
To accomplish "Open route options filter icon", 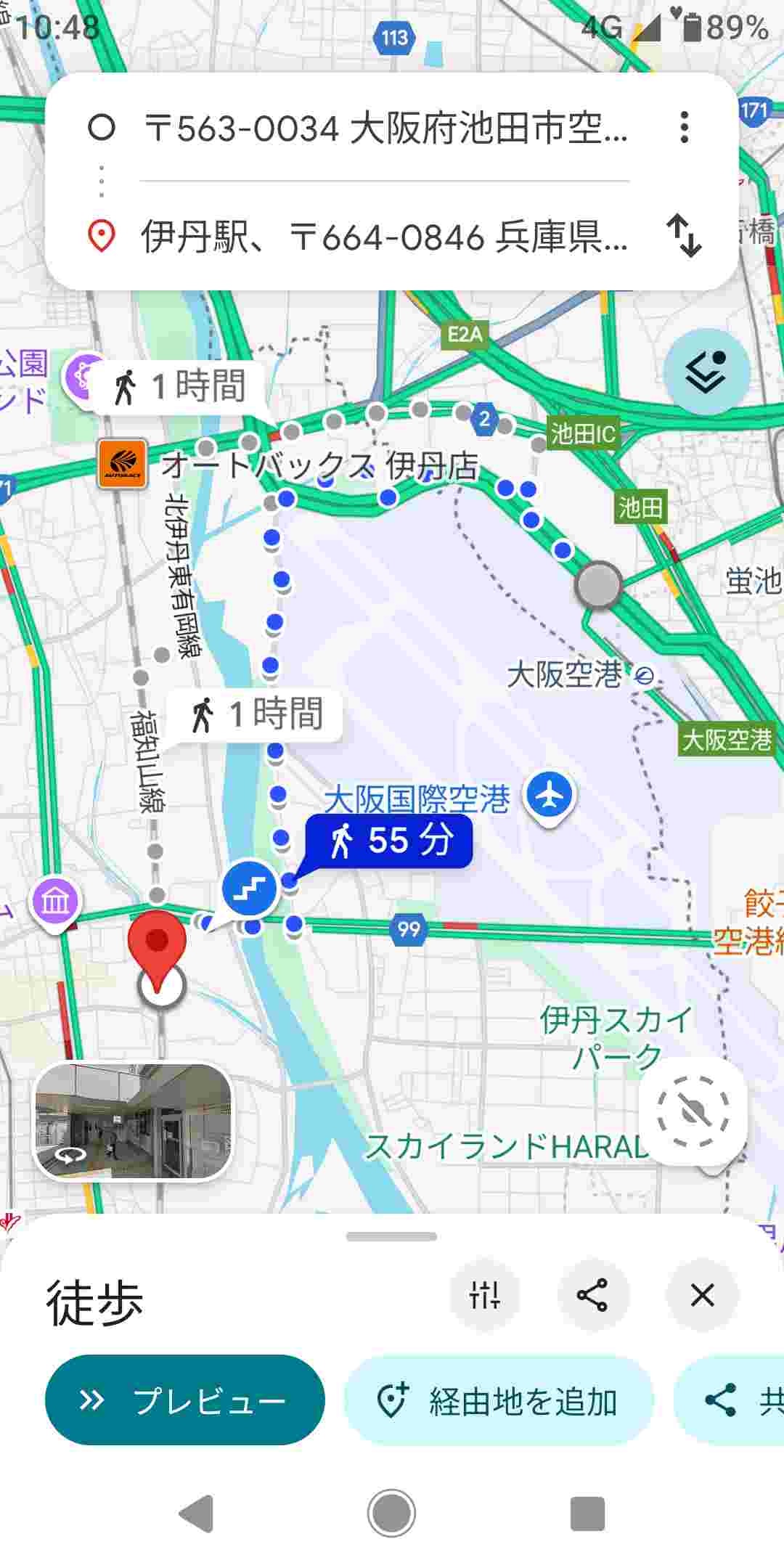I will pos(484,1294).
